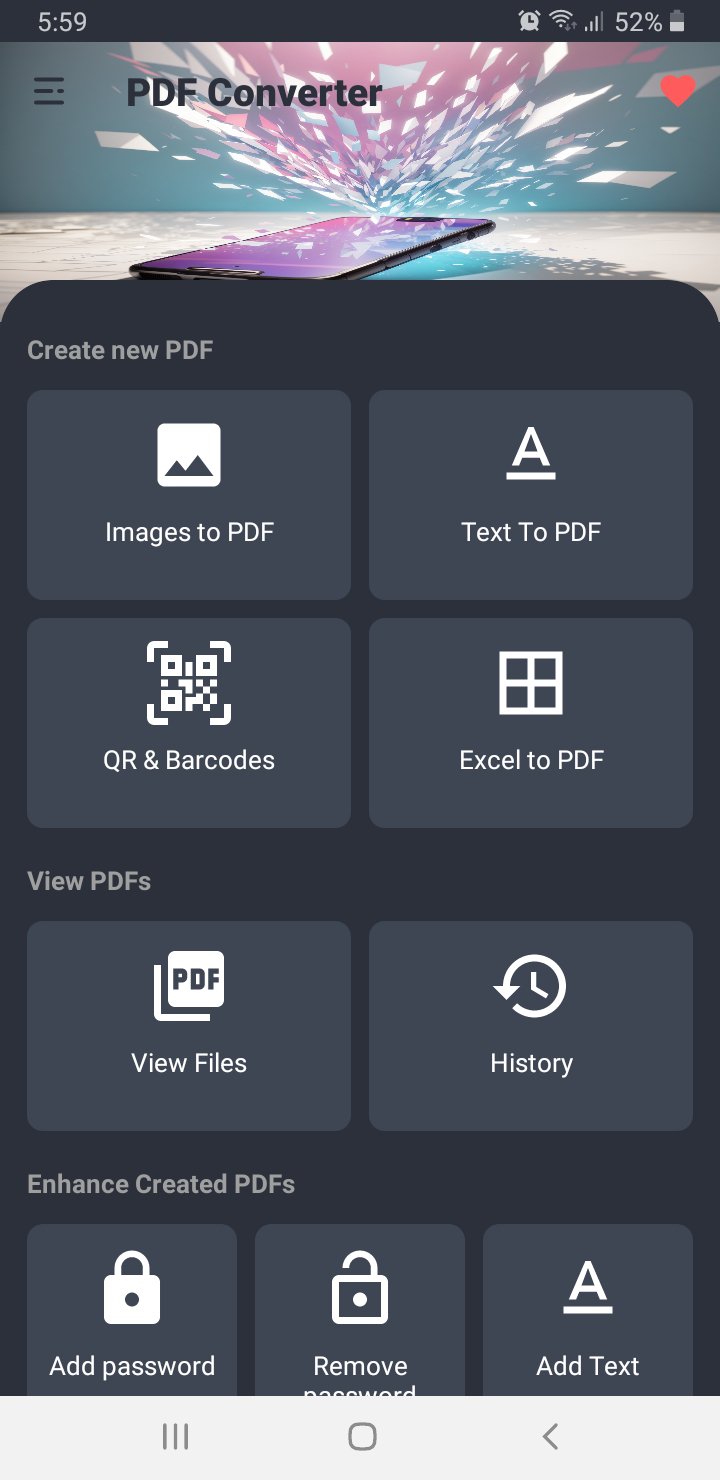Open the Text To PDF converter

tap(530, 494)
